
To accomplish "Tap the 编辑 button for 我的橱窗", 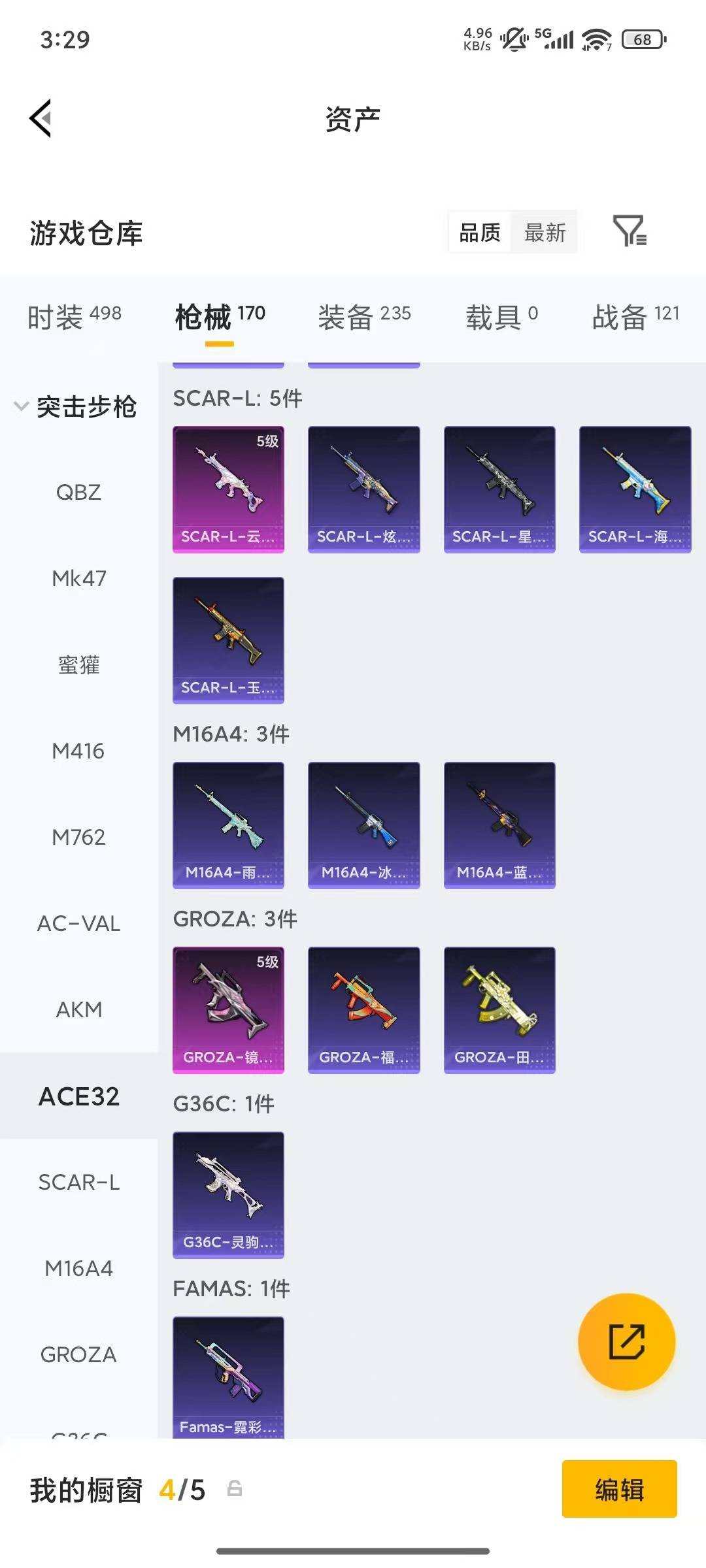I will coord(619,1489).
